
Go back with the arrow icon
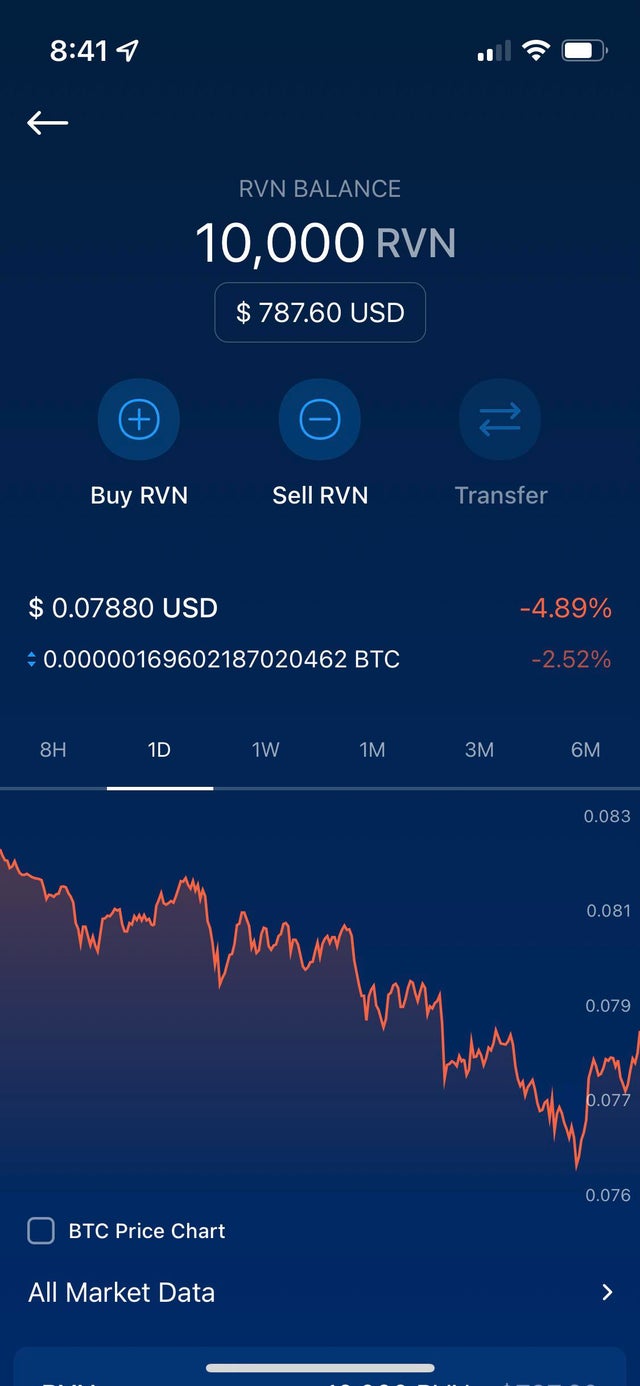pyautogui.click(x=47, y=123)
